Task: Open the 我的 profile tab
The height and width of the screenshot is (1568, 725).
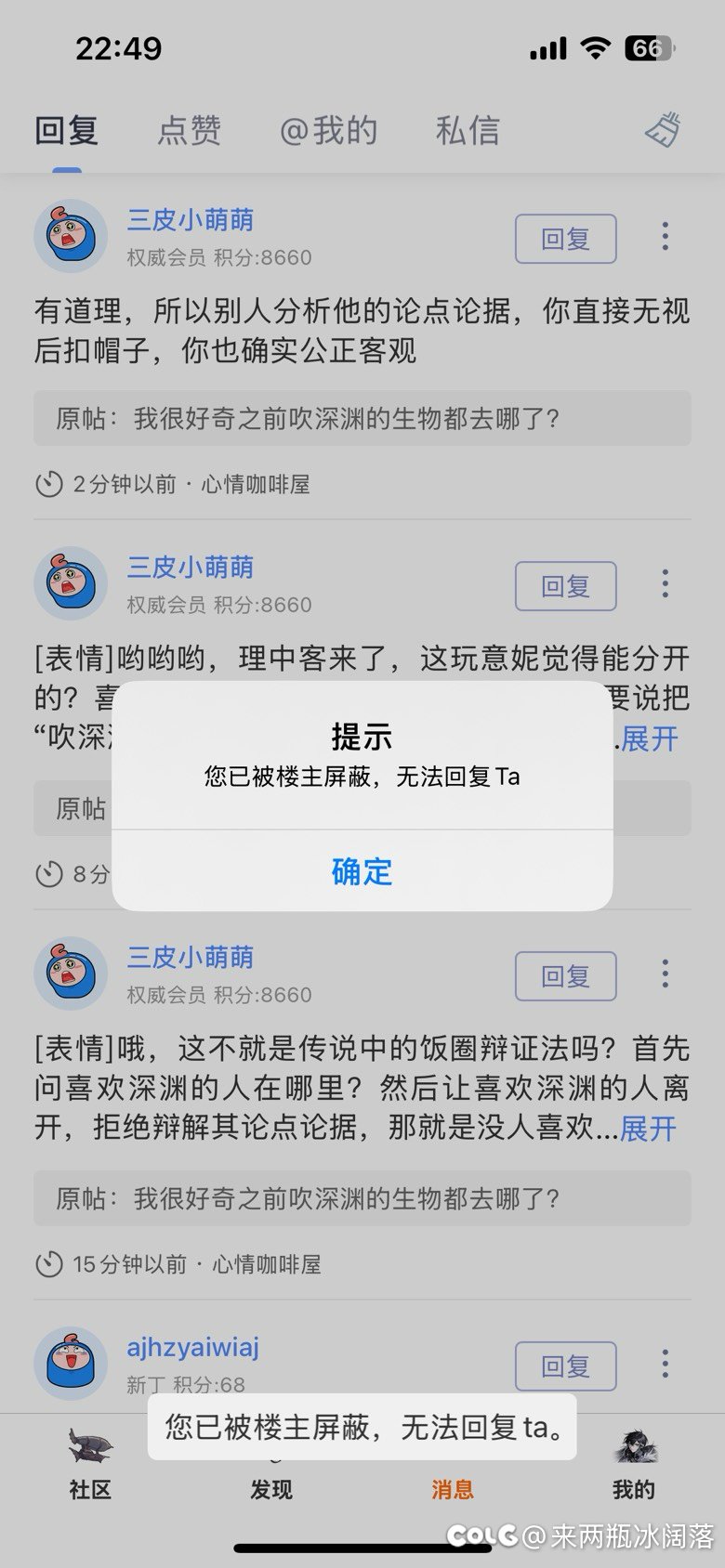Action: (x=634, y=1464)
